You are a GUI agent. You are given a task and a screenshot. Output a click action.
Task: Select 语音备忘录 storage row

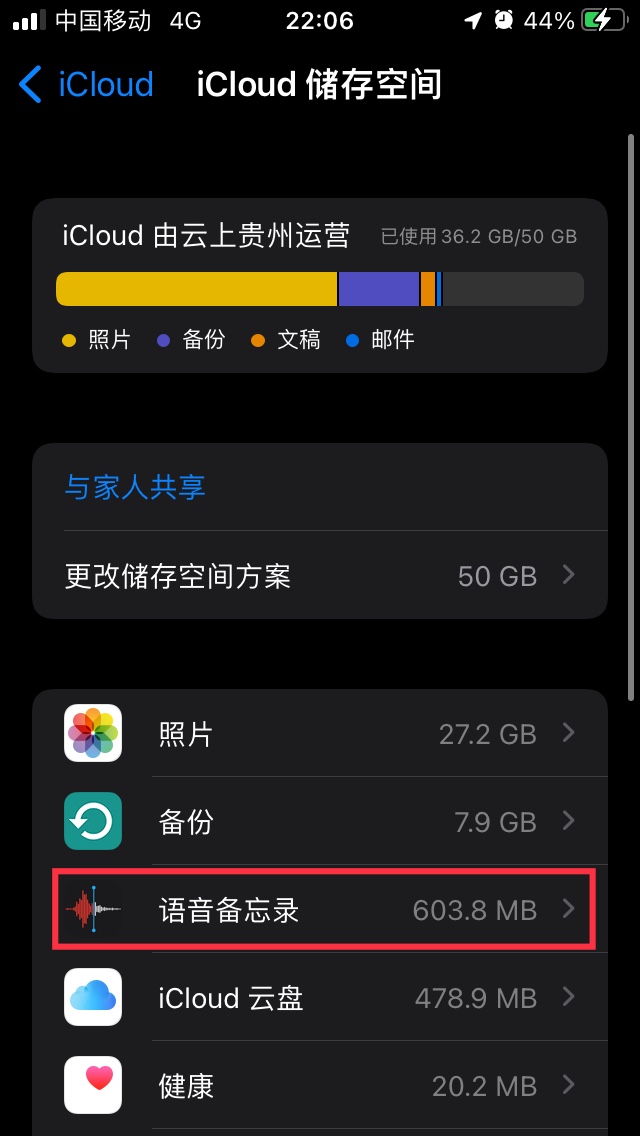pyautogui.click(x=320, y=910)
